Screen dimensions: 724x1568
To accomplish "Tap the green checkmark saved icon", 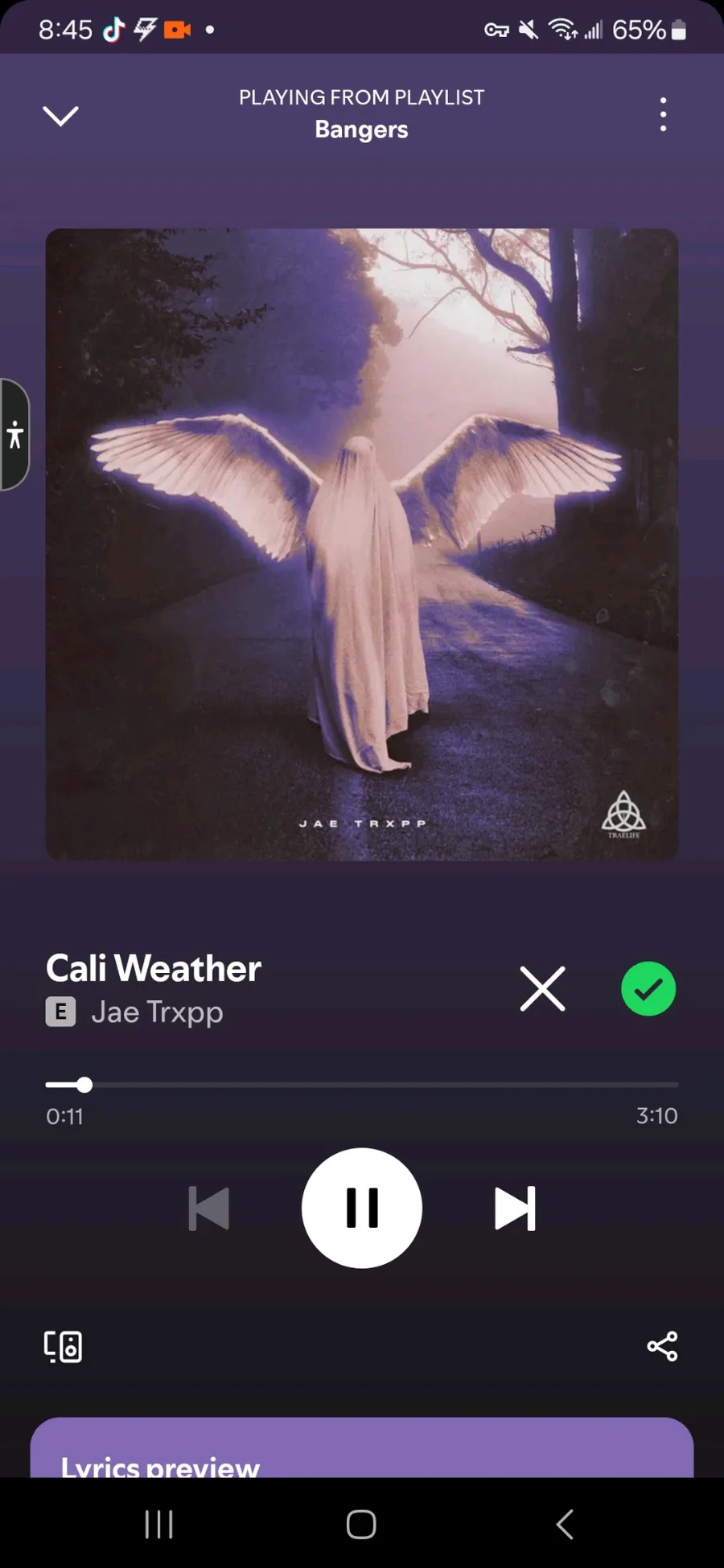I will click(x=648, y=988).
